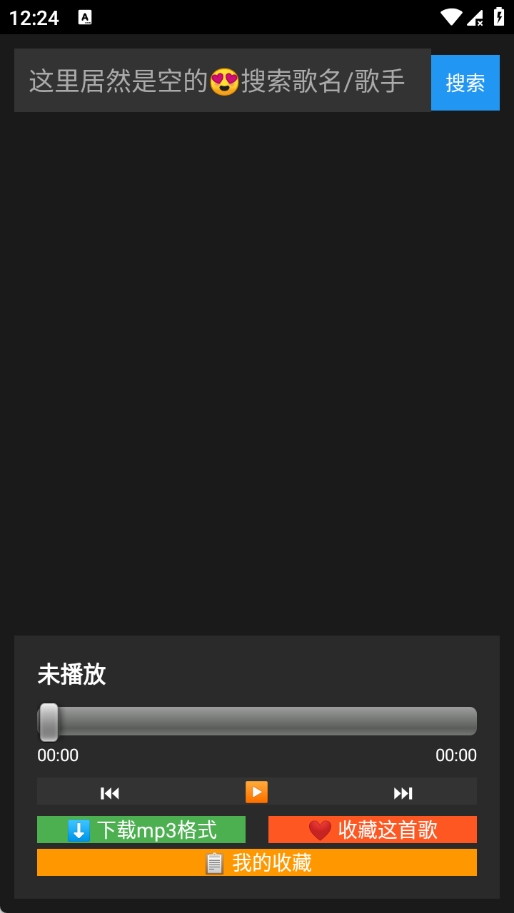The image size is (514, 913).
Task: Tap the song name/artist search field
Action: tap(222, 80)
